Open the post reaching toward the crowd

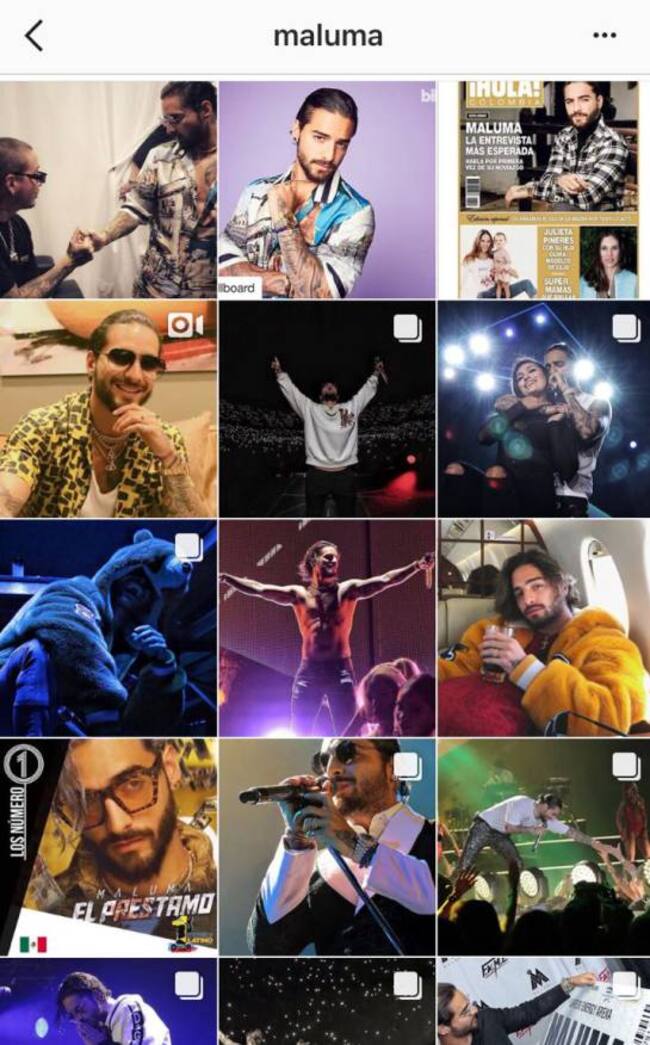click(x=547, y=846)
